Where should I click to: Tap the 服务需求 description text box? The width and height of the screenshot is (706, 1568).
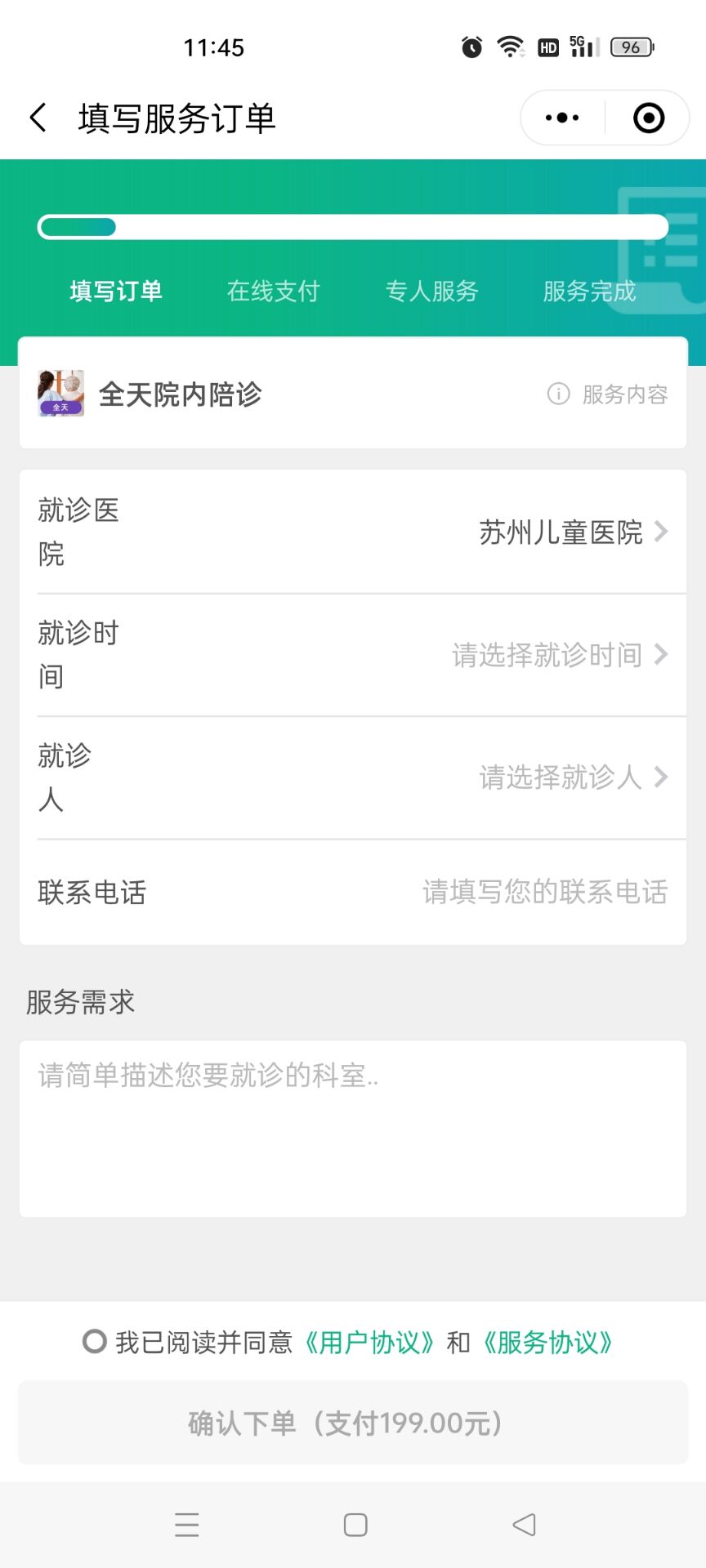point(353,1129)
